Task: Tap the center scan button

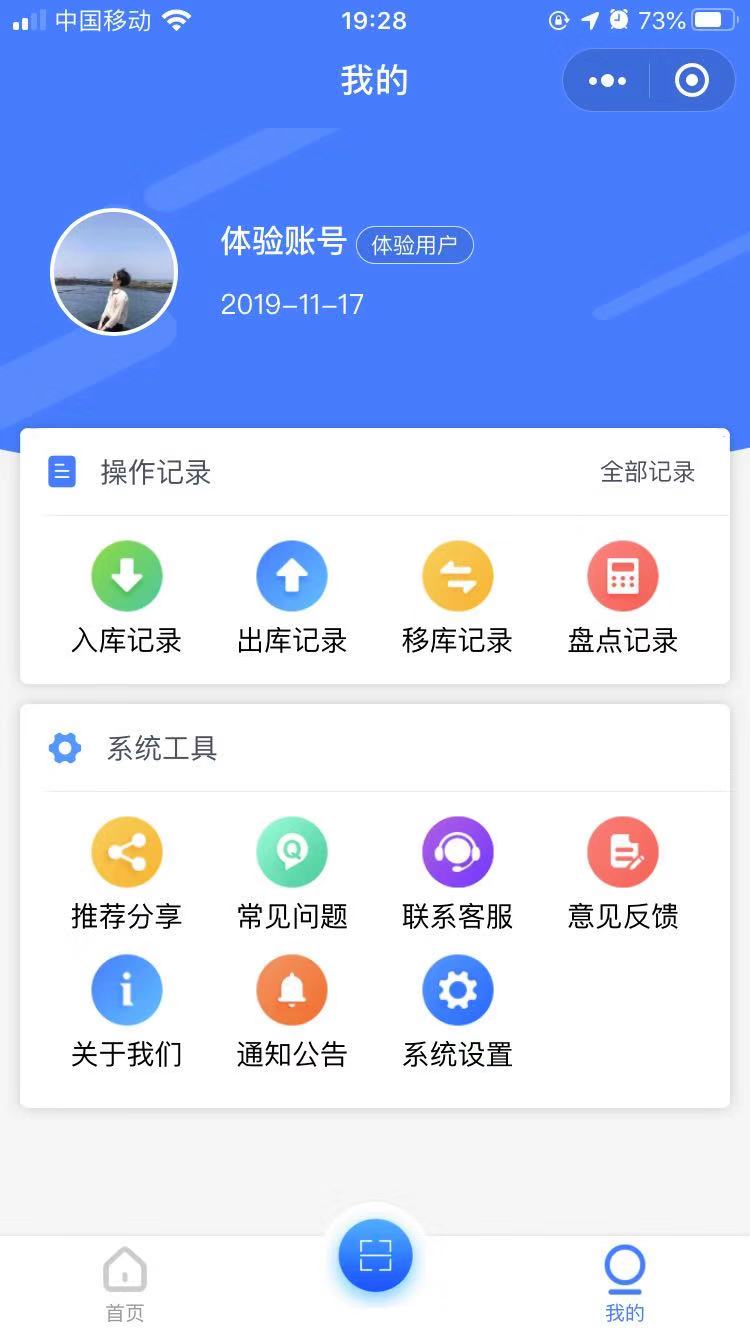Action: click(x=375, y=1255)
